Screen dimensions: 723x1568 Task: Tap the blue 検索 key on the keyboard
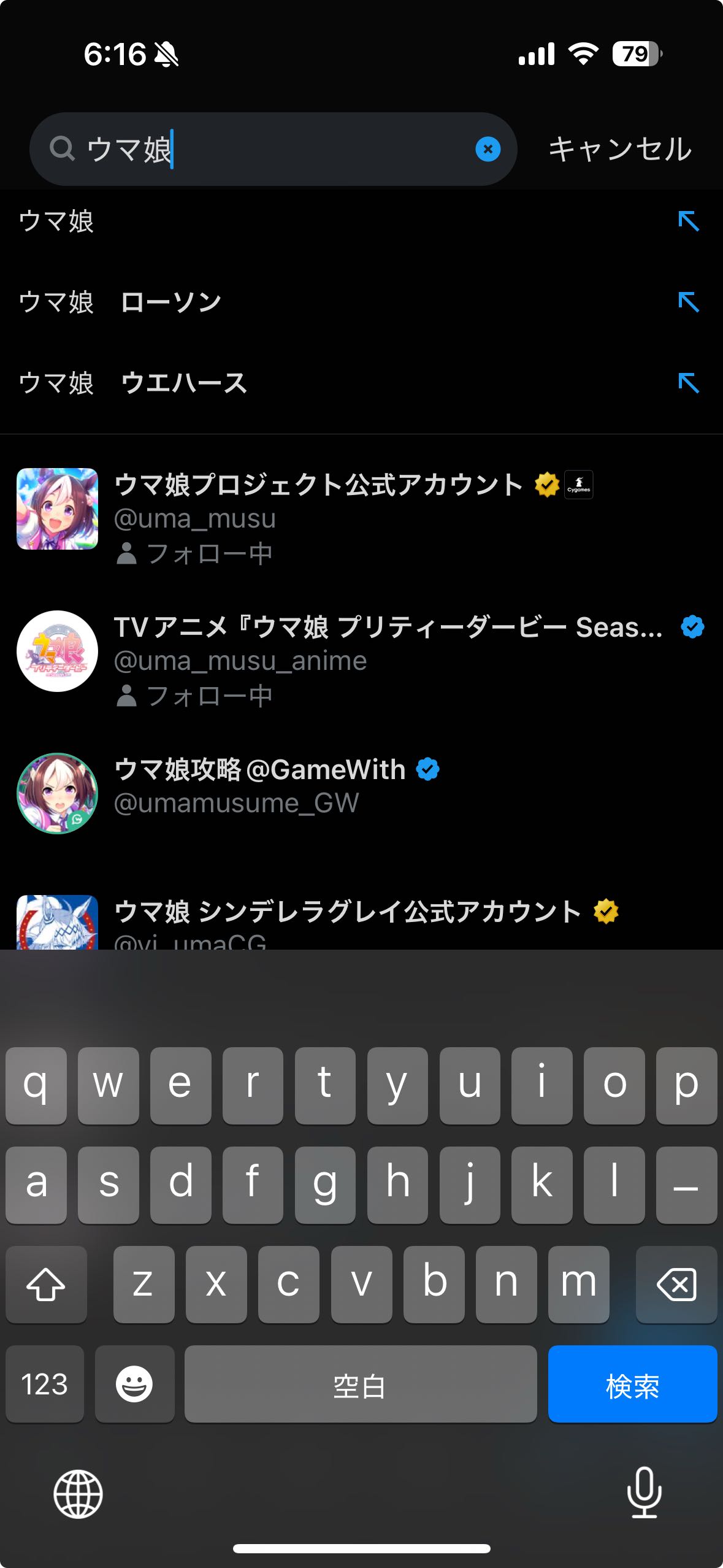pyautogui.click(x=632, y=1385)
